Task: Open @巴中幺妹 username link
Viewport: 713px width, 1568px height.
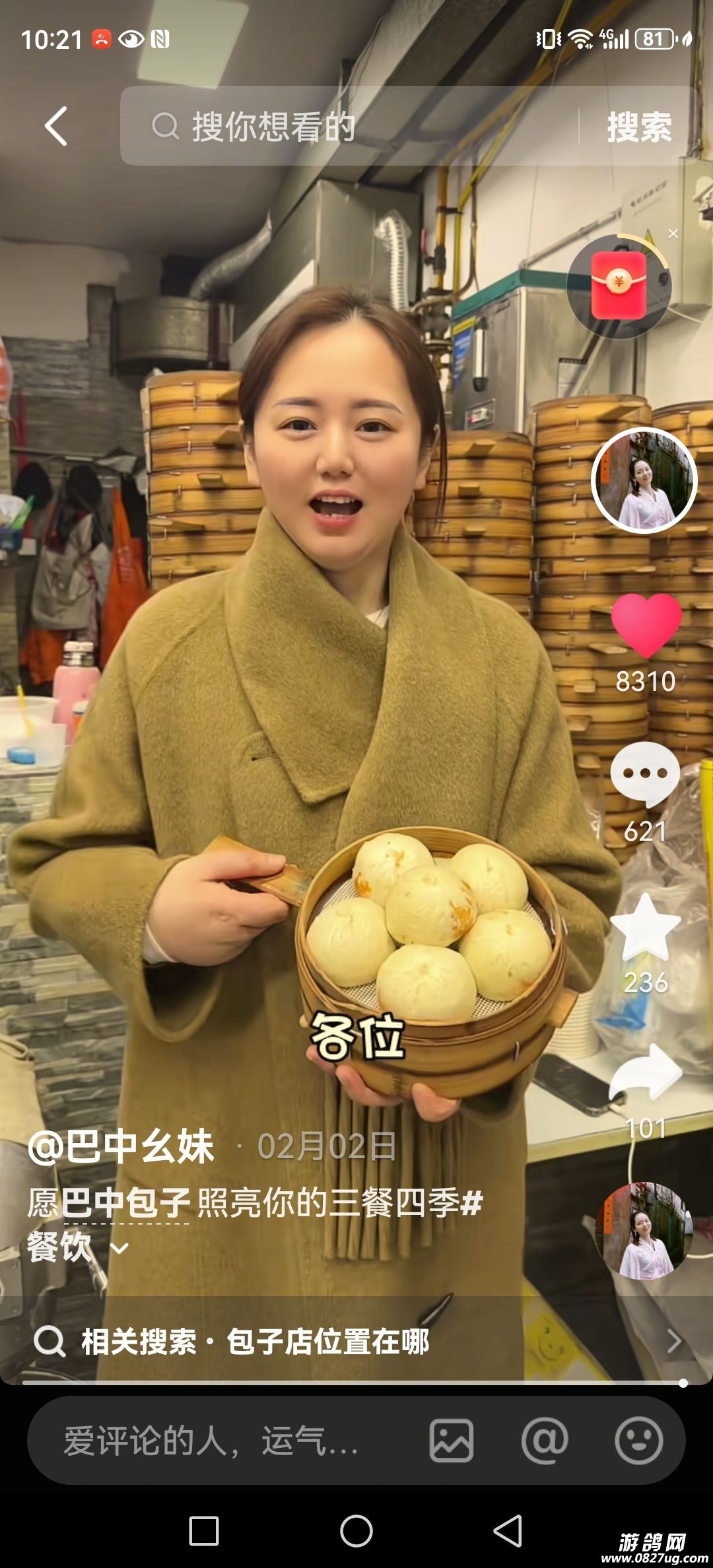Action: click(121, 1146)
